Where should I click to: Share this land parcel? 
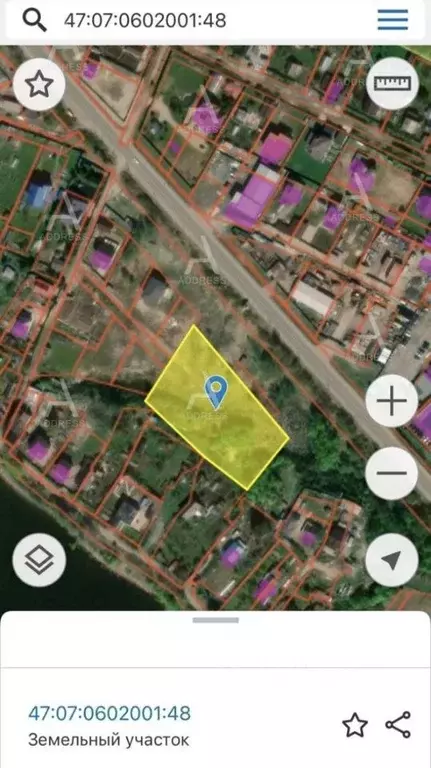pyautogui.click(x=398, y=725)
